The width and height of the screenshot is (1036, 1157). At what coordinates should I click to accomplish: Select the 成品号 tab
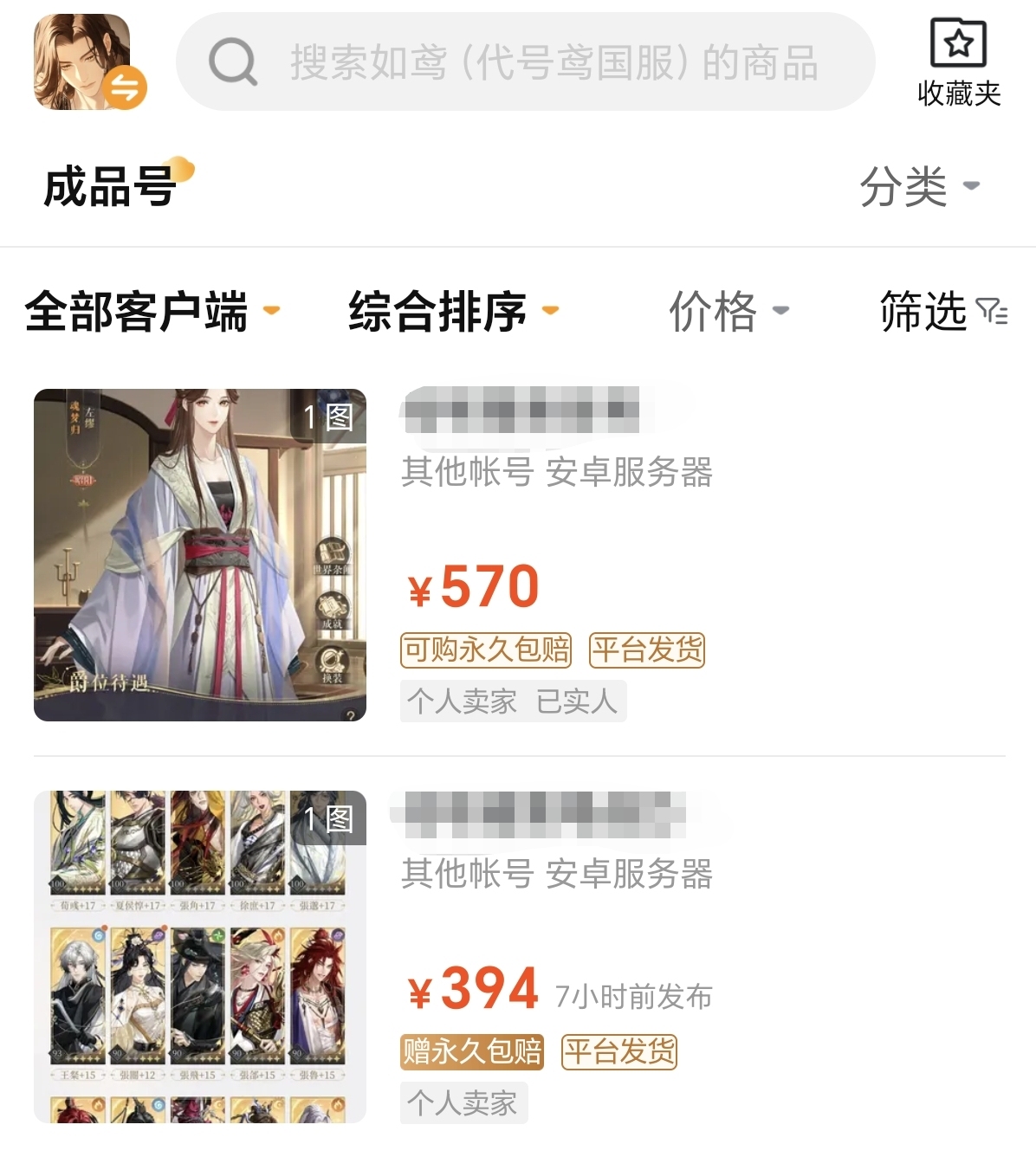click(x=110, y=186)
